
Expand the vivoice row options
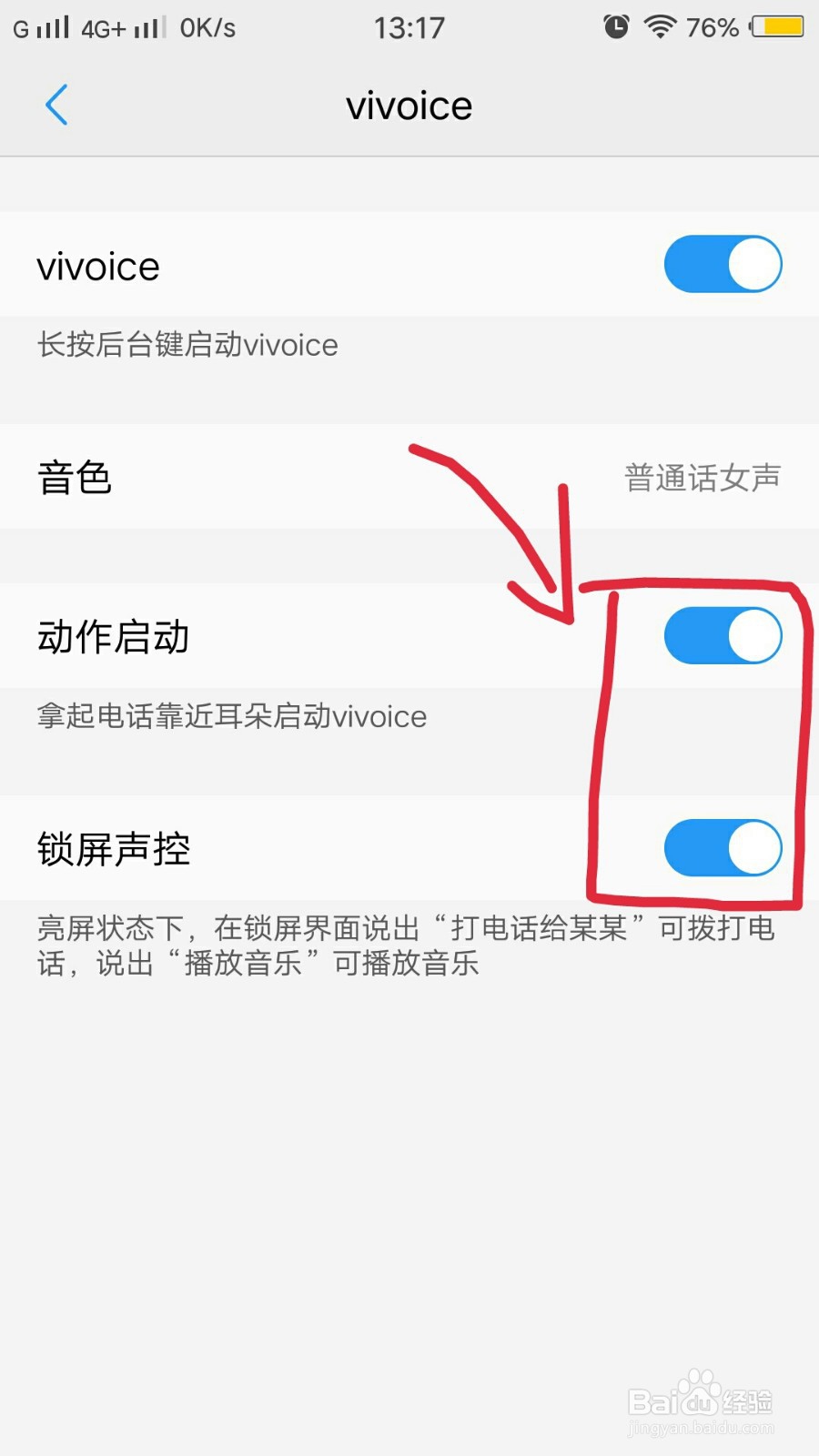(273, 265)
